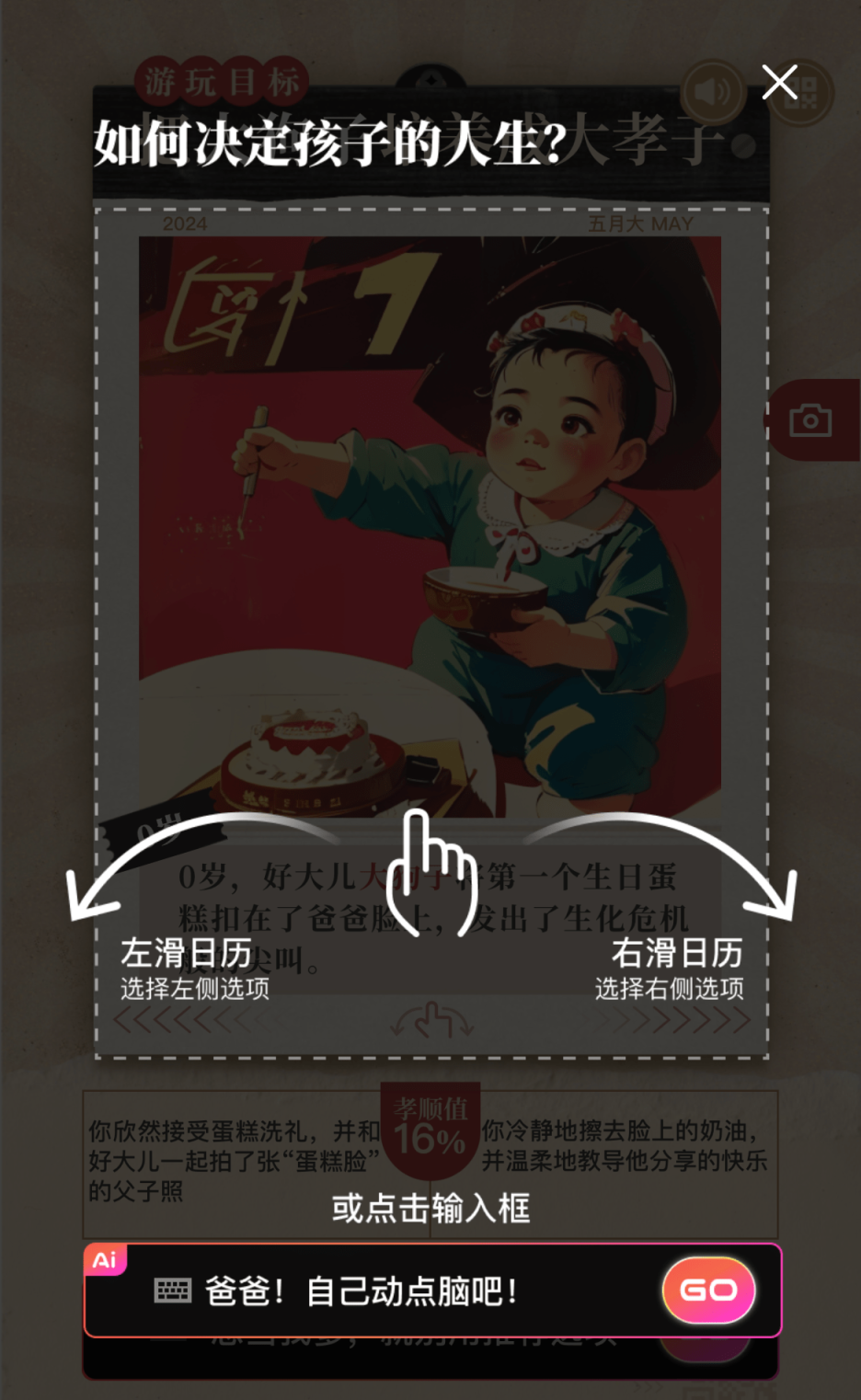Type in the 爸爸！自己动点脑吧！input field
The height and width of the screenshot is (1400, 861).
point(386,1290)
